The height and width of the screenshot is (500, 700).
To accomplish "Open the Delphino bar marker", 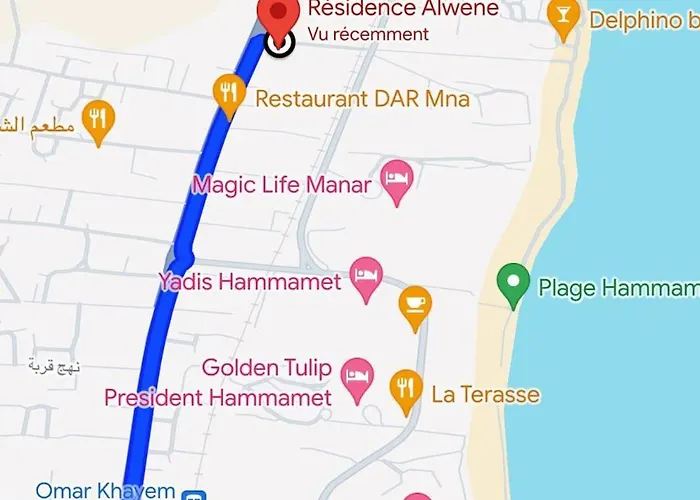I will click(564, 18).
